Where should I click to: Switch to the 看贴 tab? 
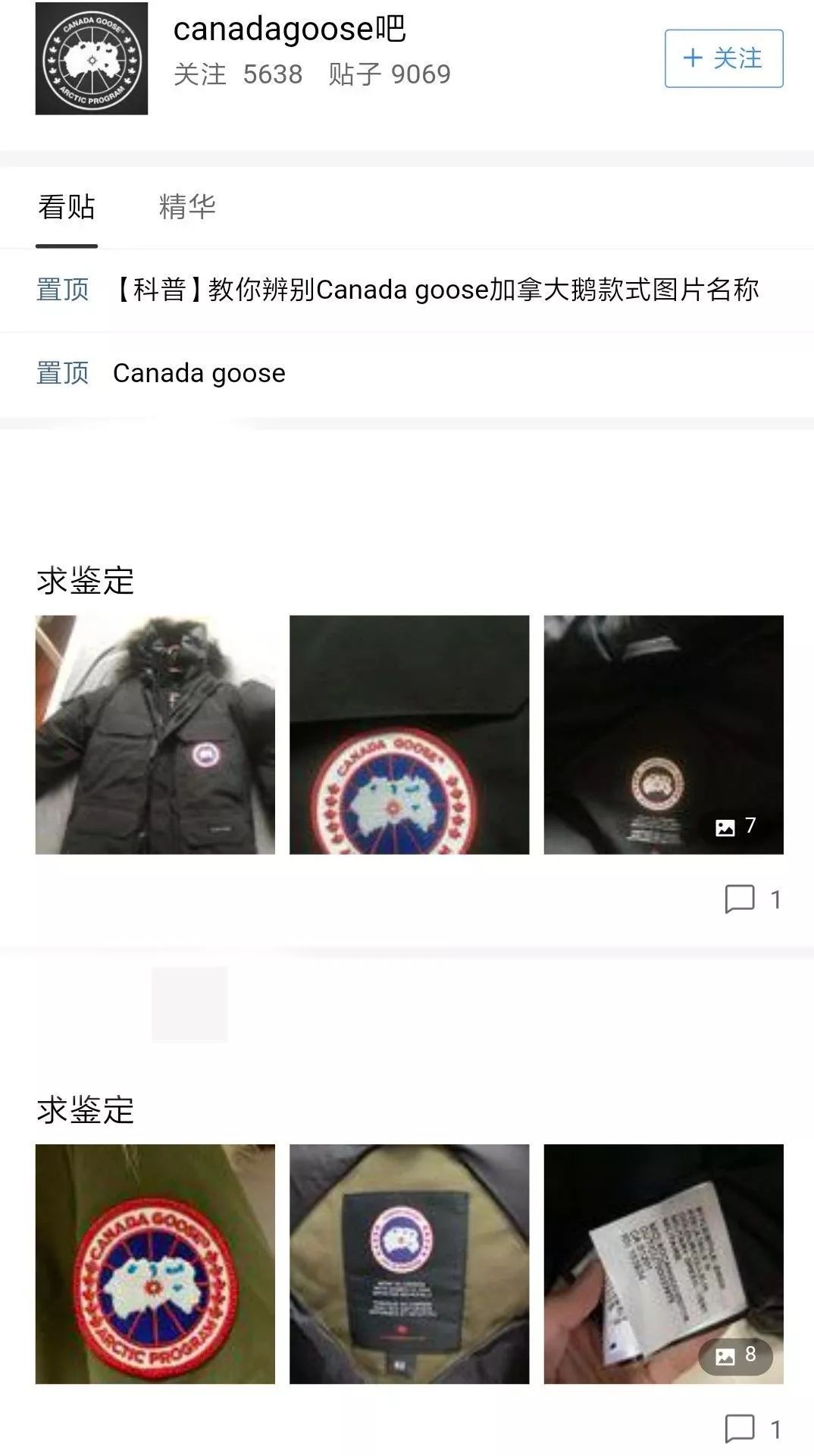[x=64, y=206]
